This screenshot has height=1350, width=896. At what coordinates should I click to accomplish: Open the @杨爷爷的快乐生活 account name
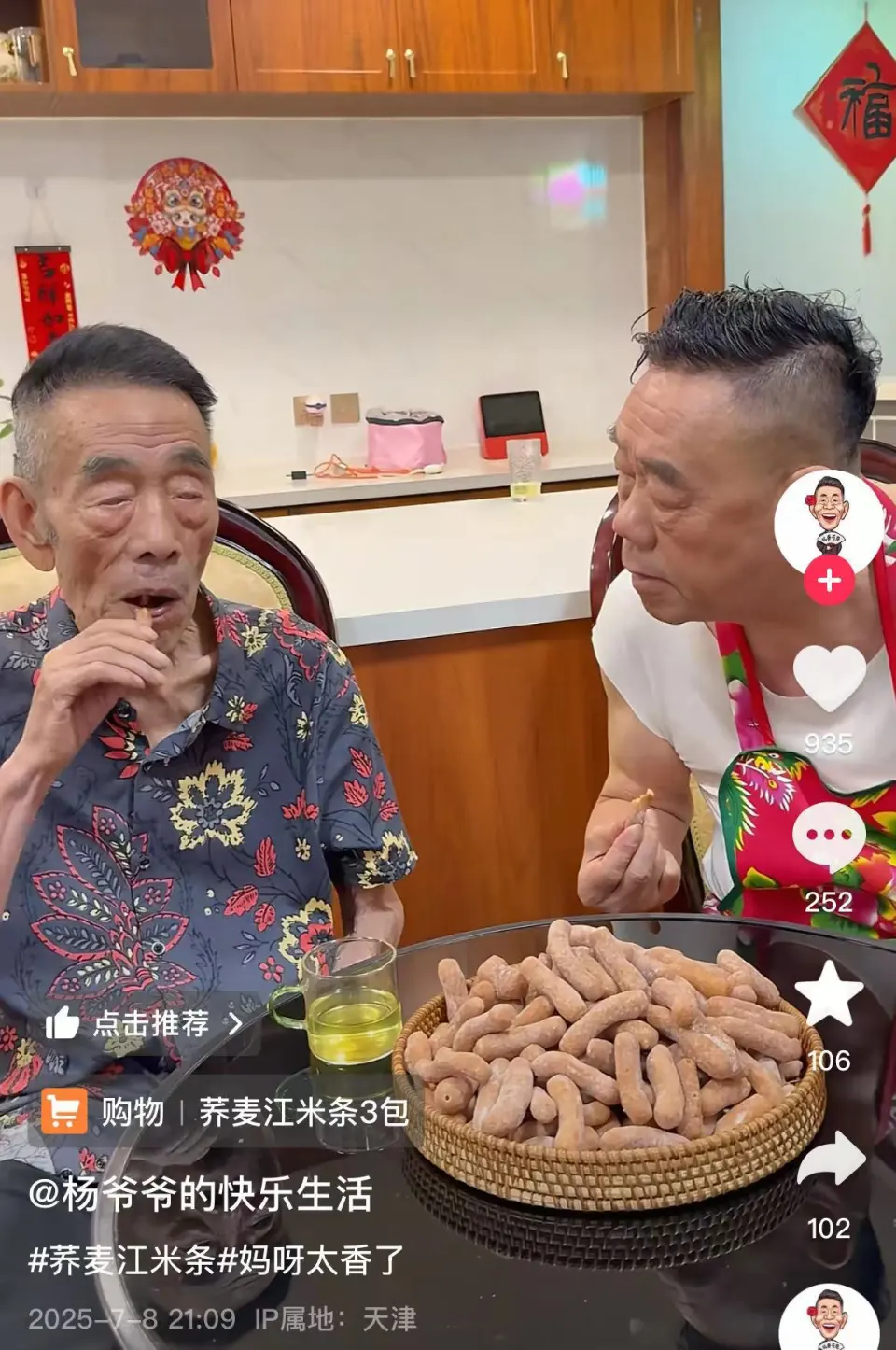[201, 1195]
